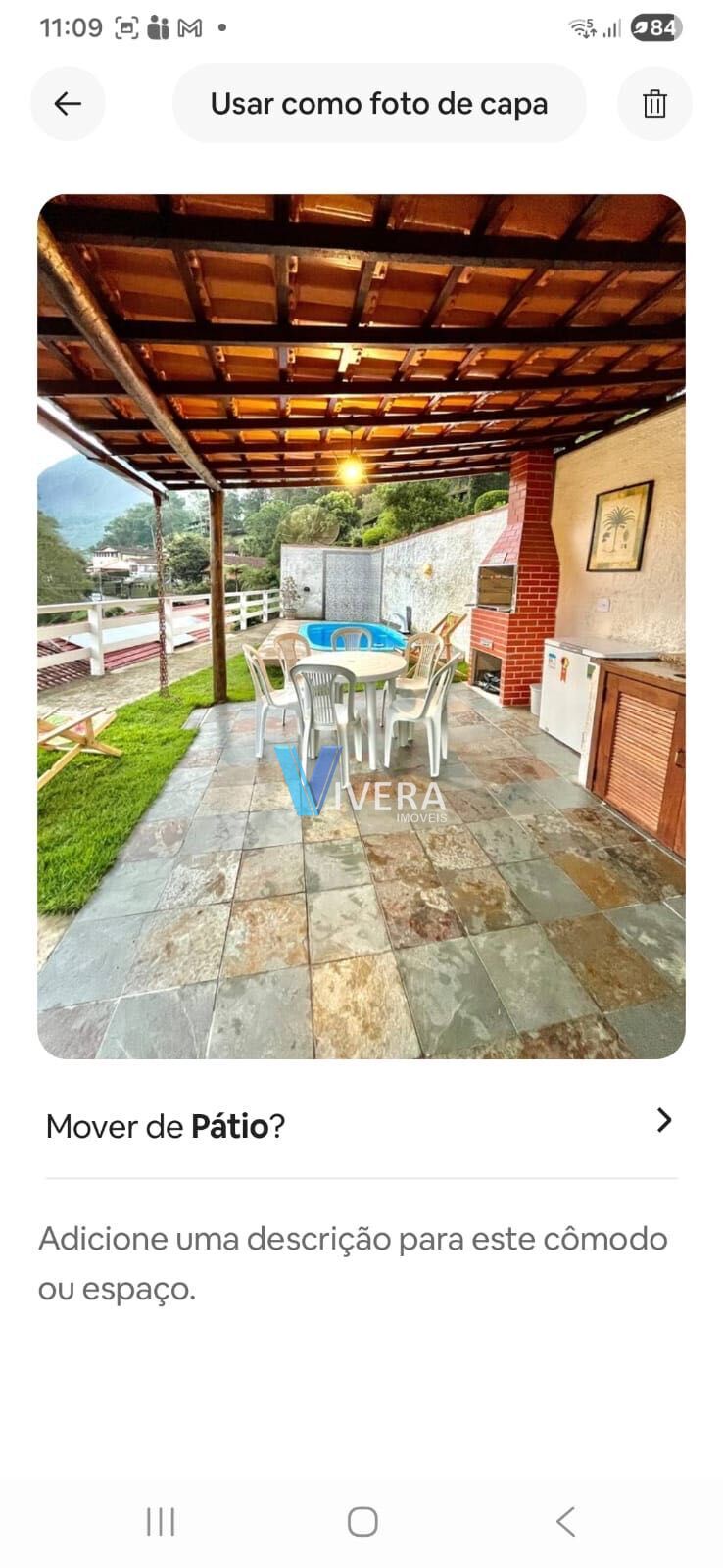The width and height of the screenshot is (723, 1568).
Task: Tap 'Usar como foto de capa' button
Action: 379,104
